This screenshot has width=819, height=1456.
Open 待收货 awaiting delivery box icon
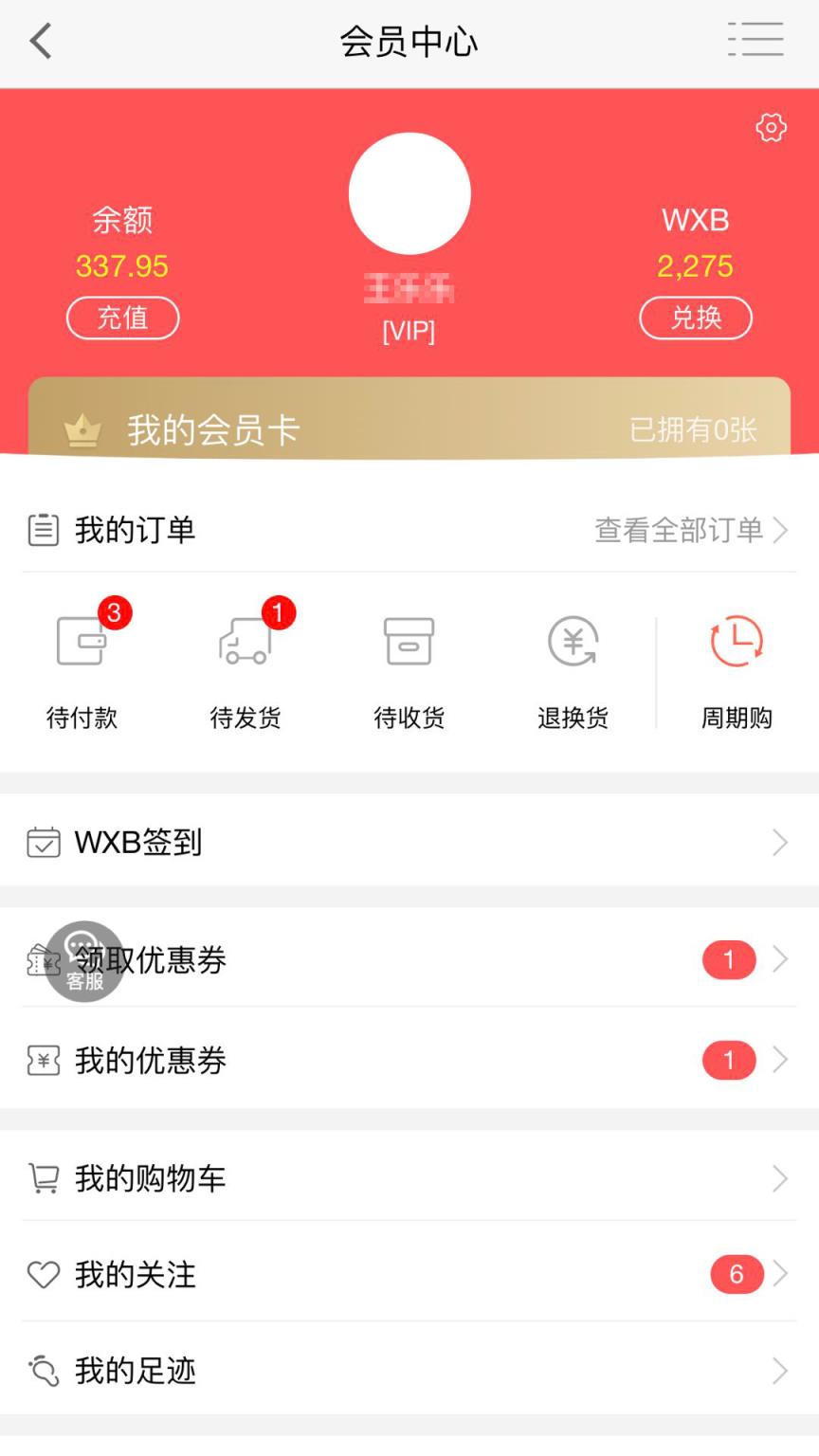coord(409,642)
